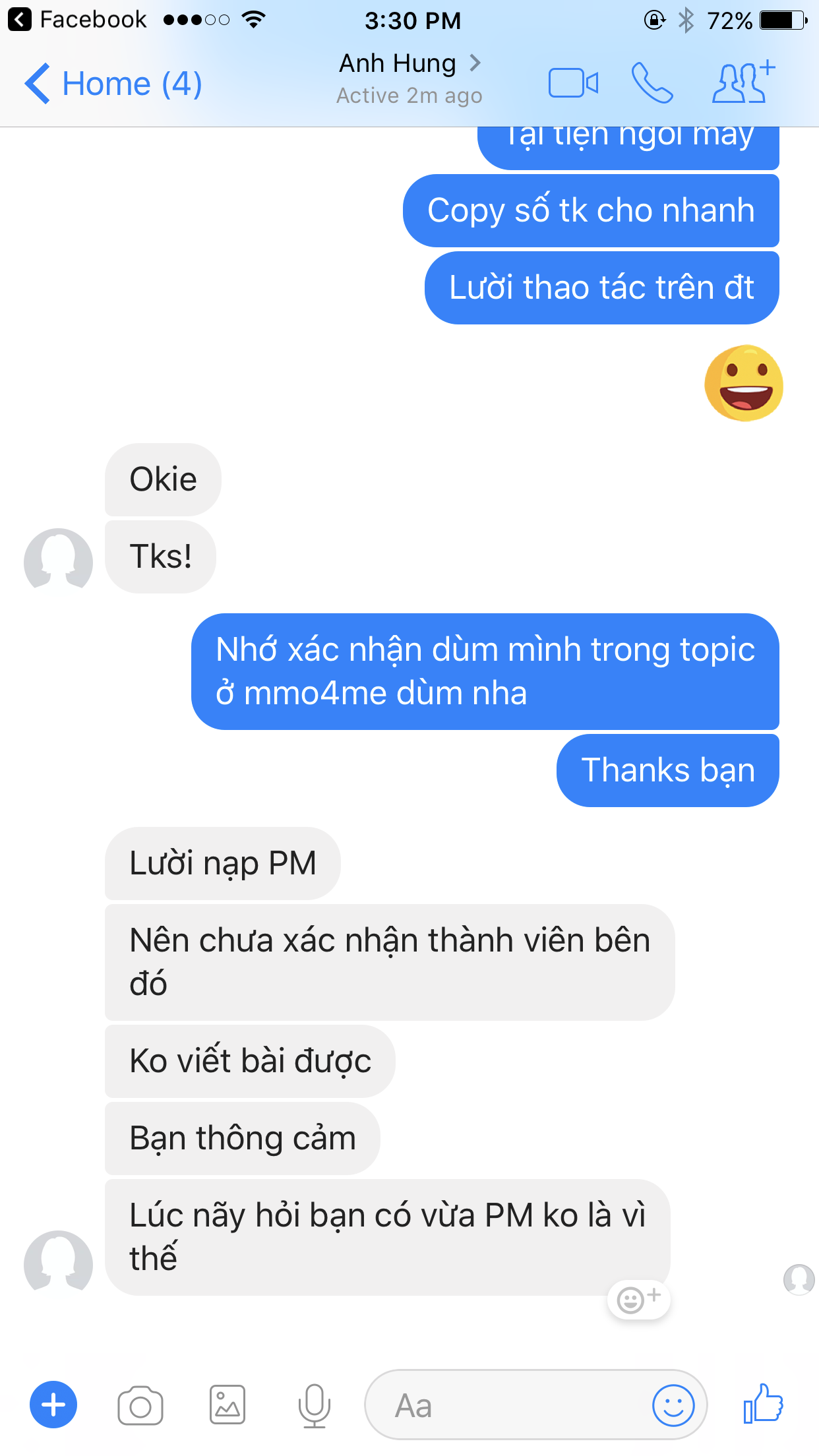Open the emoji picker in the message field
This screenshot has width=819, height=1456.
click(673, 1405)
